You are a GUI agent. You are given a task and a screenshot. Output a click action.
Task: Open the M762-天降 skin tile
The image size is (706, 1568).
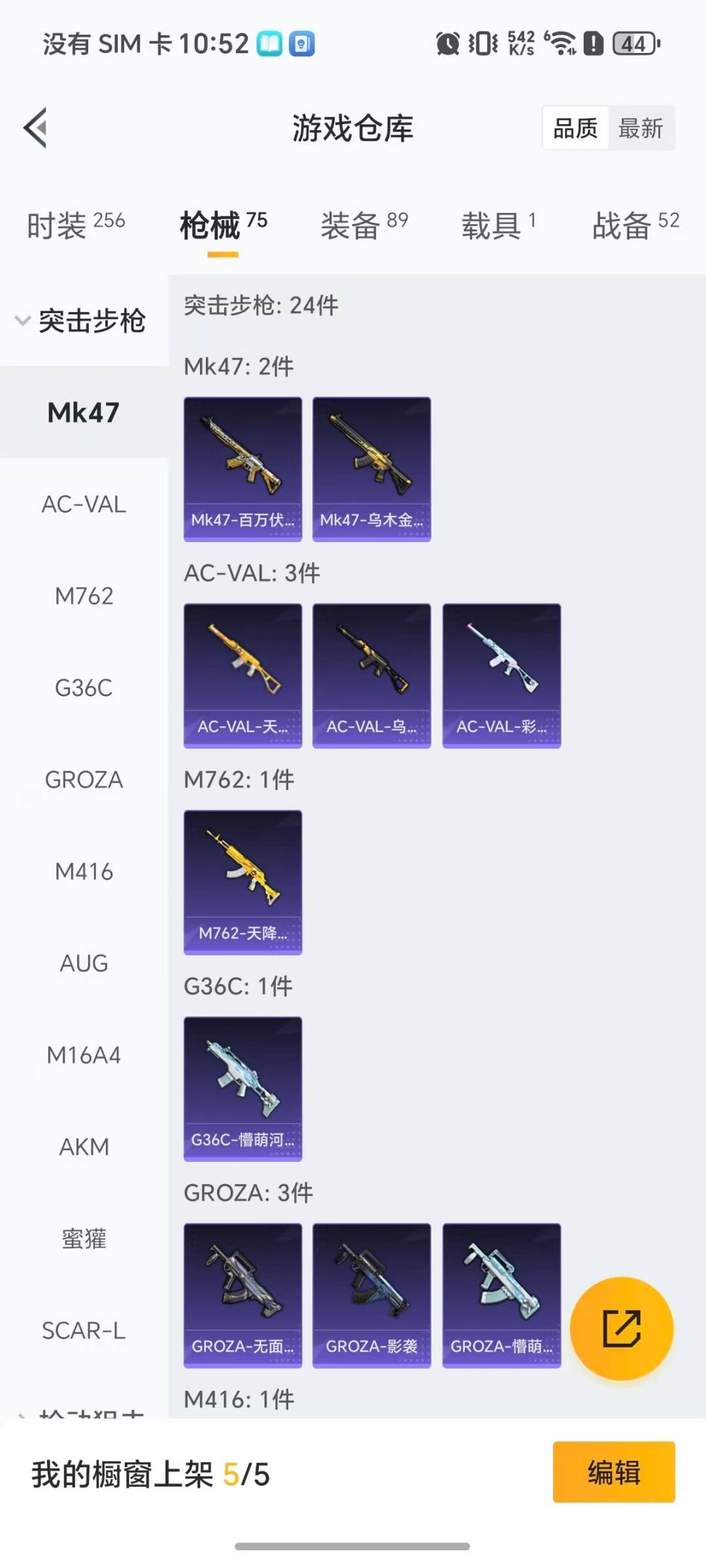(x=243, y=882)
